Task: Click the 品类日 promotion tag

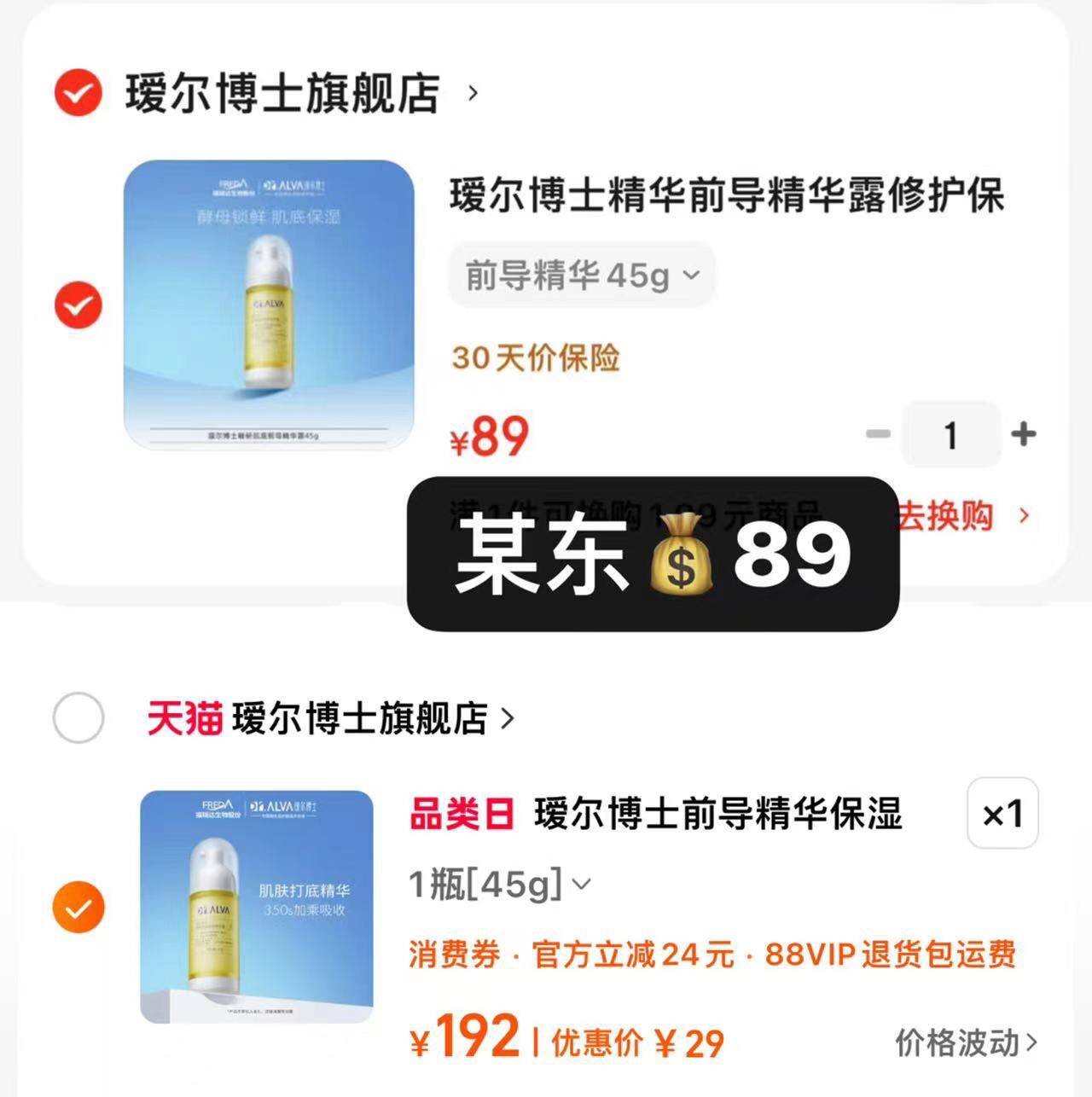Action: (459, 815)
